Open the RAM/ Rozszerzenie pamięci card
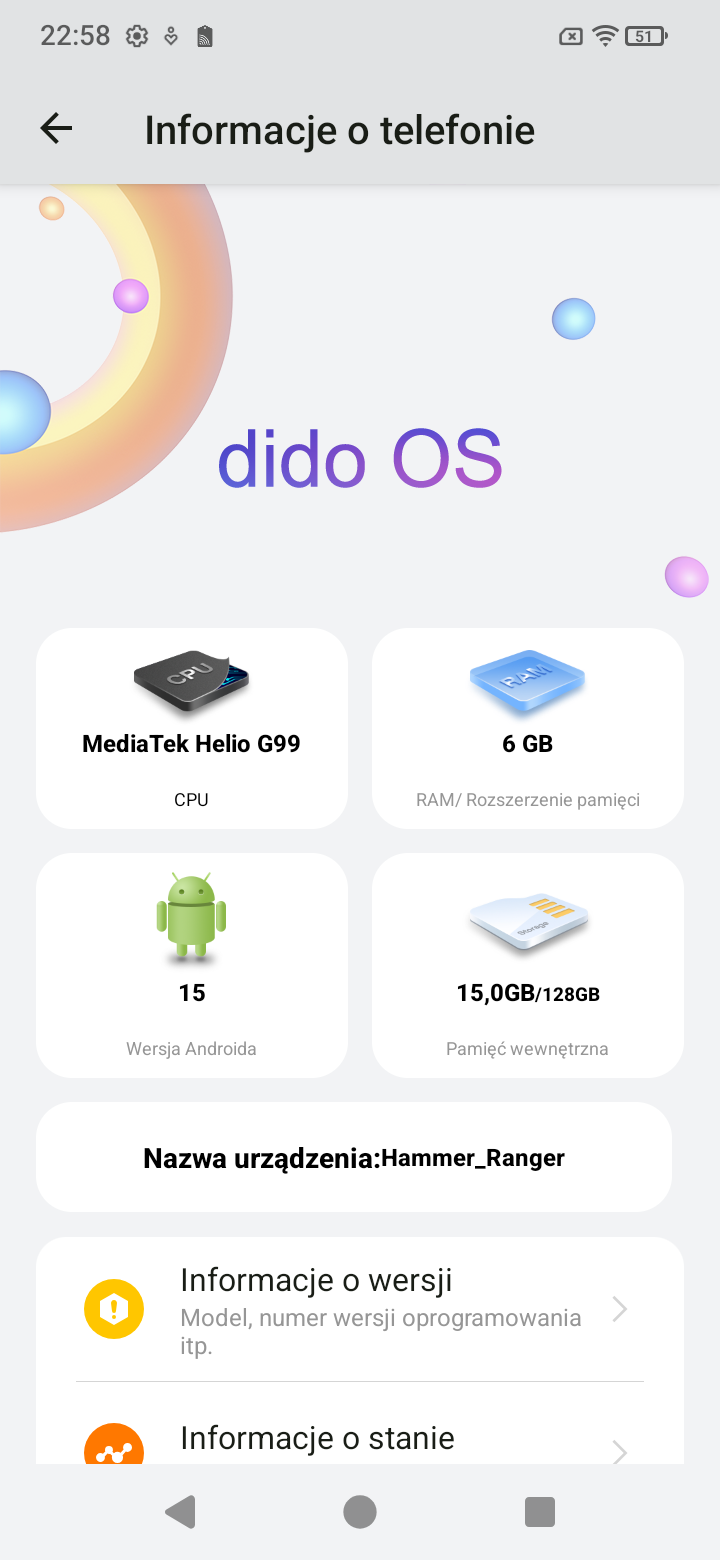Screen dimensions: 720x1560 (x=527, y=728)
